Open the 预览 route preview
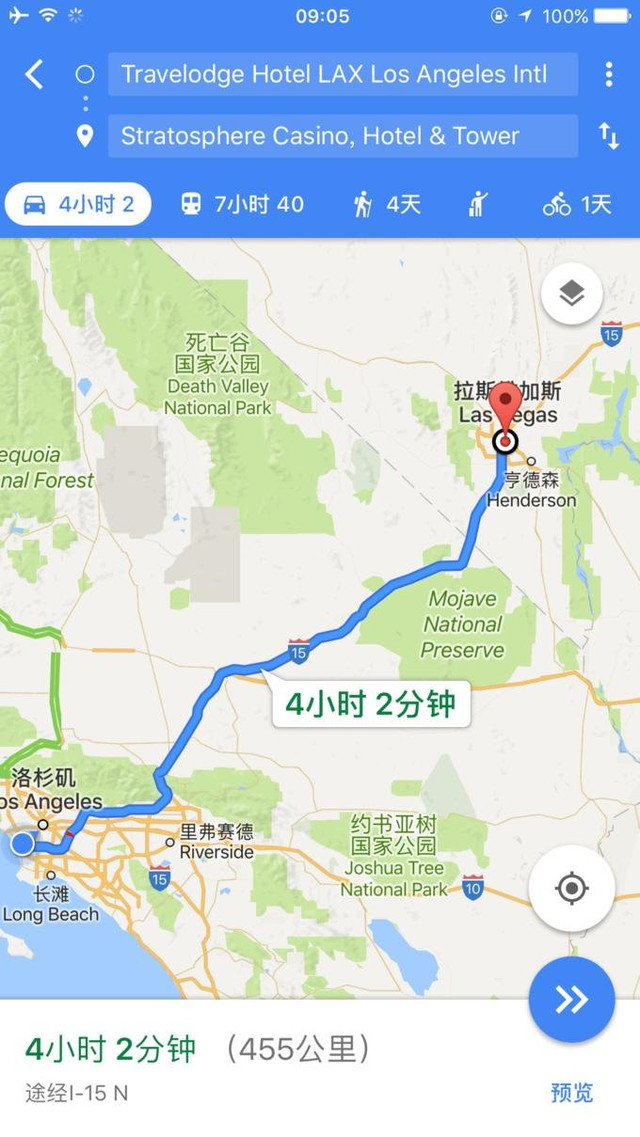This screenshot has width=640, height=1137. (571, 1092)
